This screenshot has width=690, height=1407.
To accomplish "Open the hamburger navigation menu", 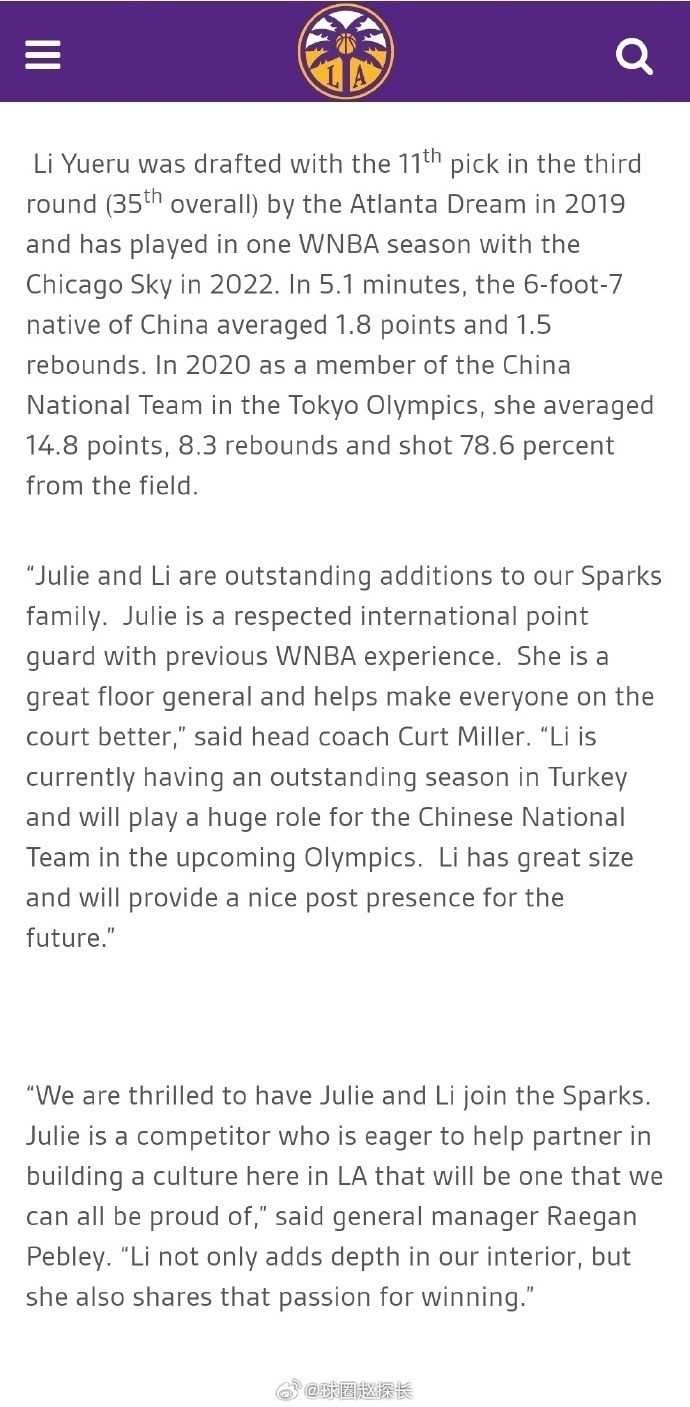I will [x=43, y=54].
